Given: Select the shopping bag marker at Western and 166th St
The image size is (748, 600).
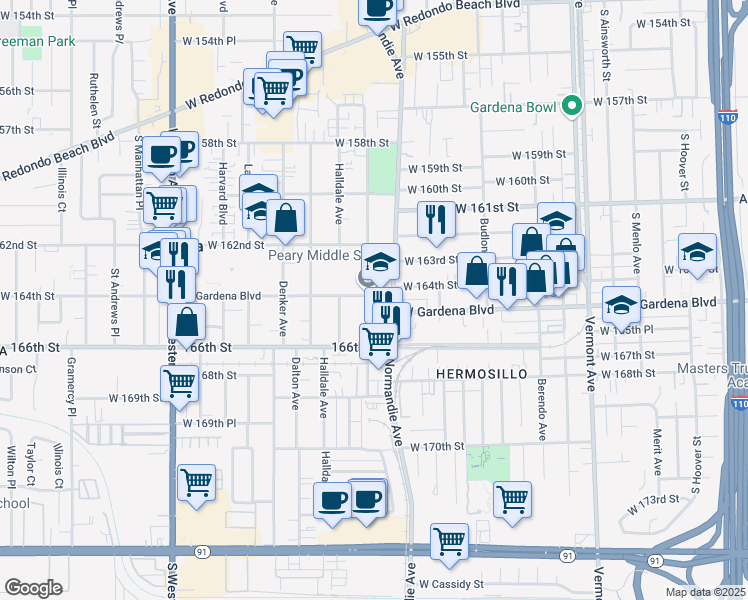Looking at the screenshot, I should click(x=187, y=326).
